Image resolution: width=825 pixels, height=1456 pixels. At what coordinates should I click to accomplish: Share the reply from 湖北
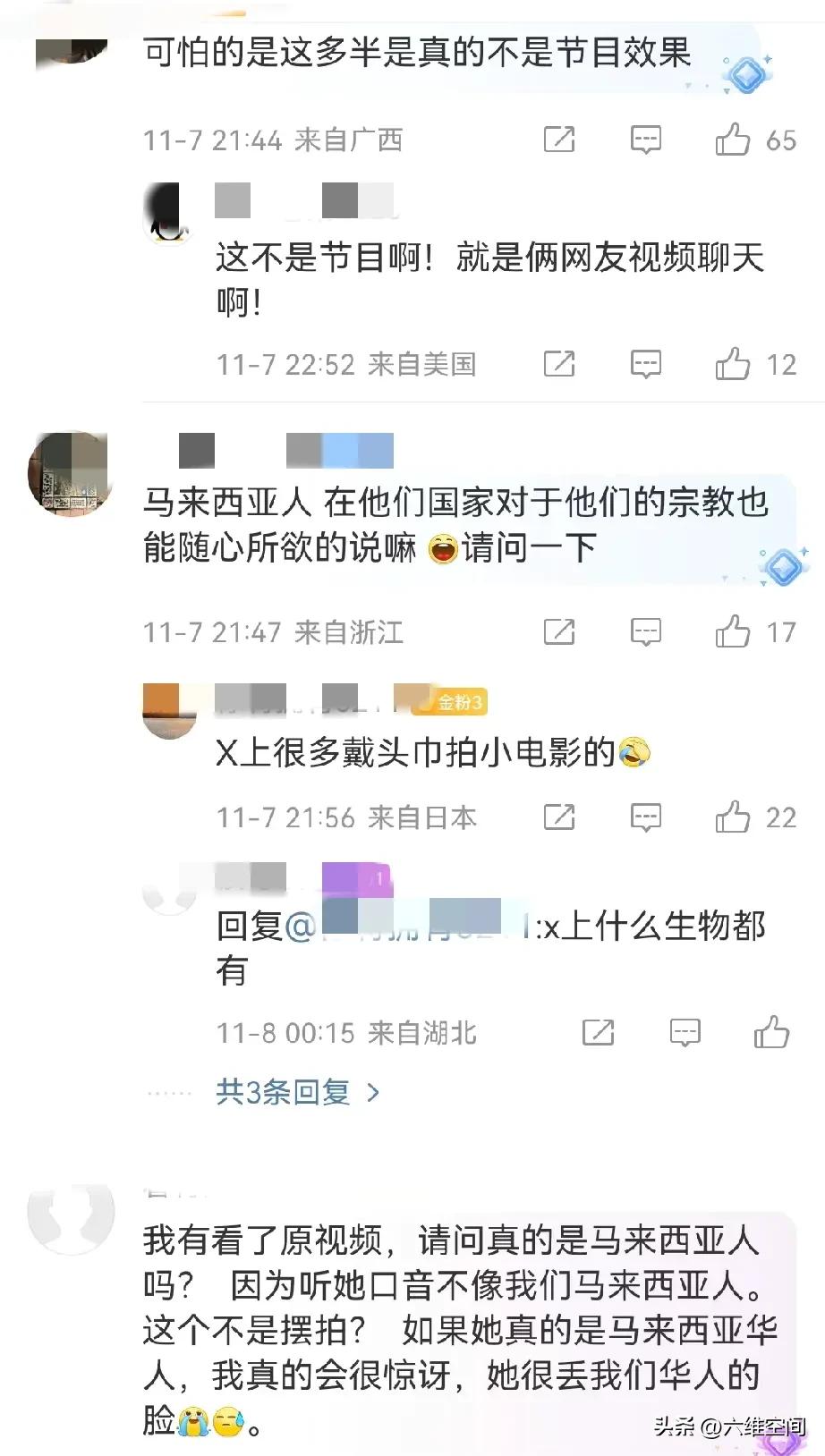pyautogui.click(x=598, y=1032)
